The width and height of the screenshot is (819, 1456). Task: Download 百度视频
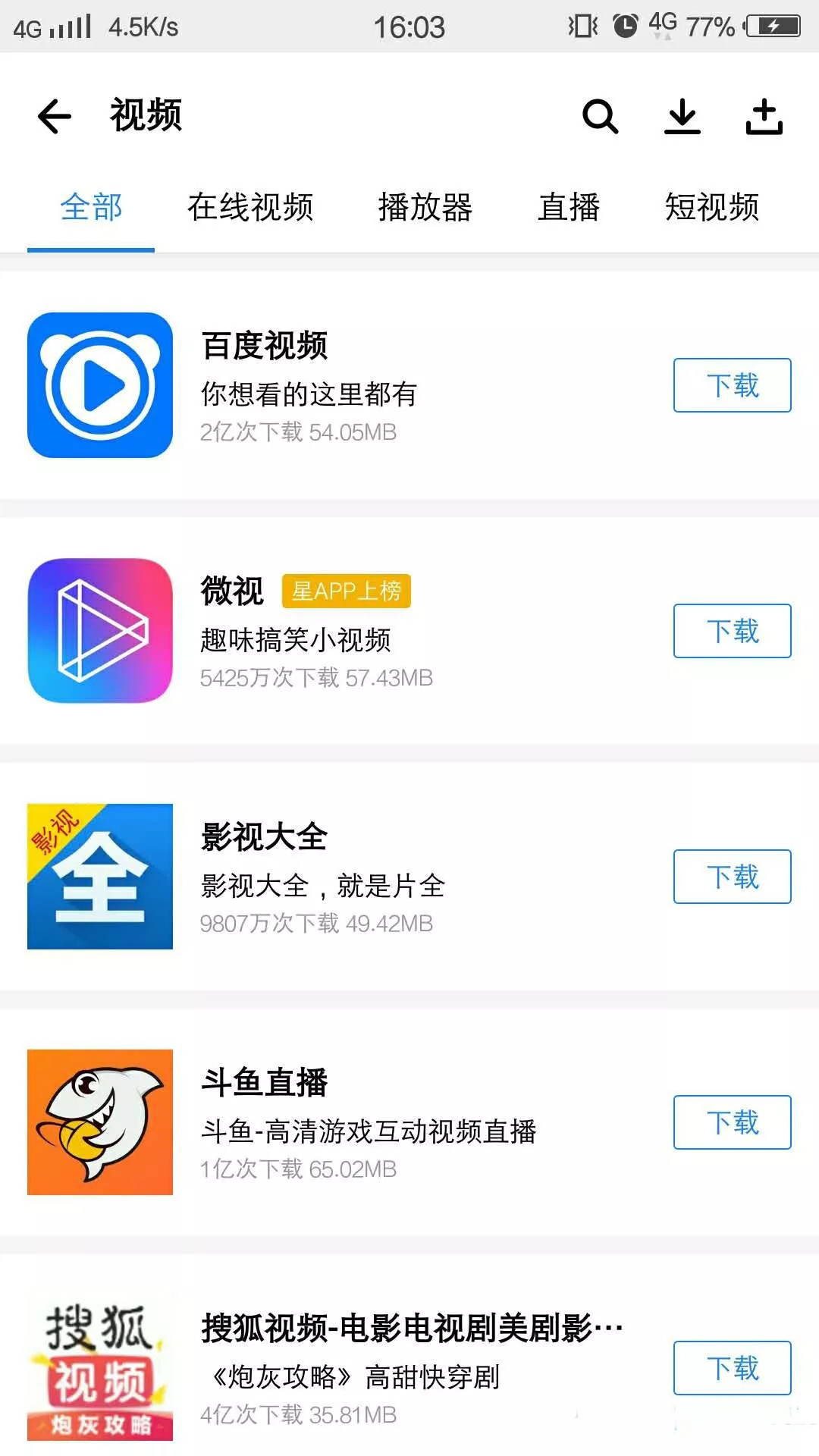(x=732, y=385)
